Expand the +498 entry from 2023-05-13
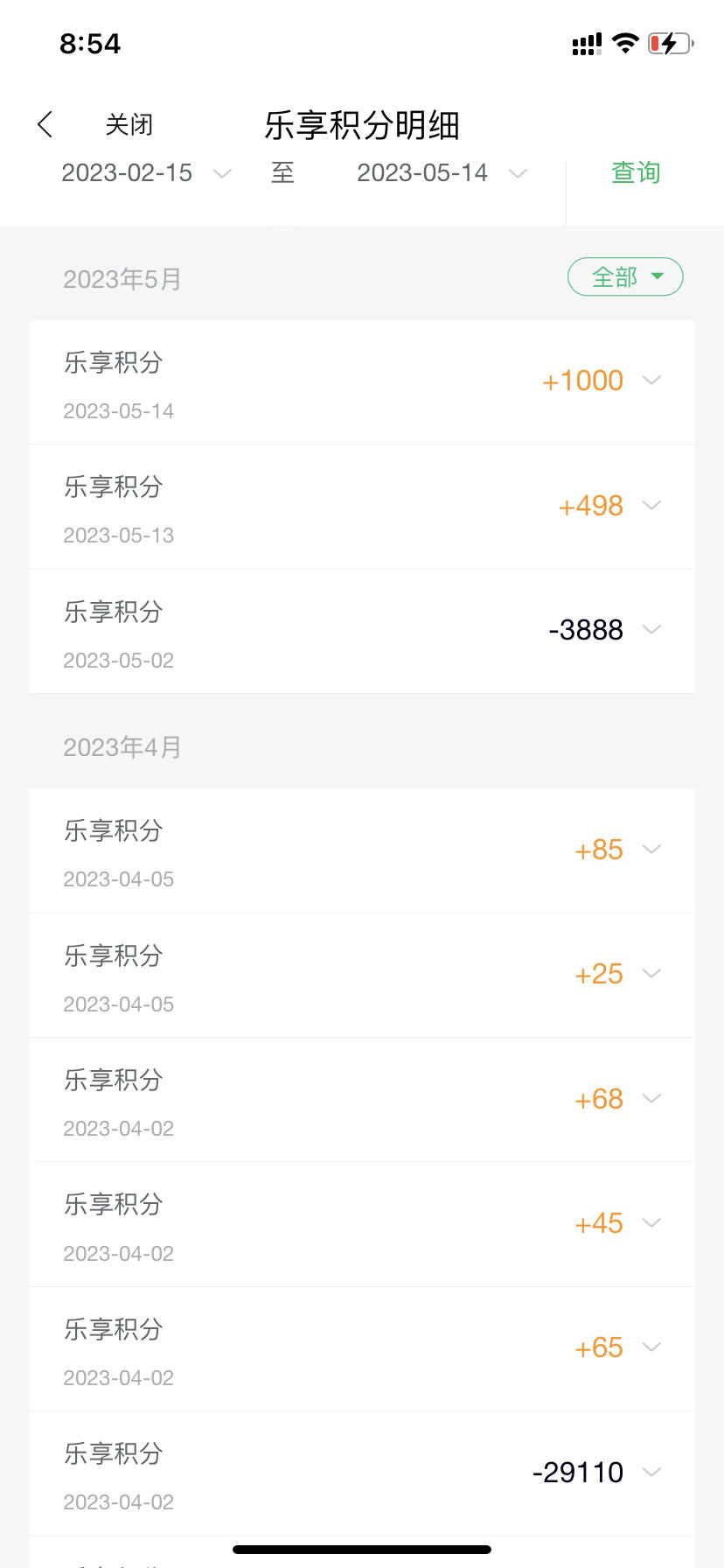Viewport: 724px width, 1568px height. [362, 507]
